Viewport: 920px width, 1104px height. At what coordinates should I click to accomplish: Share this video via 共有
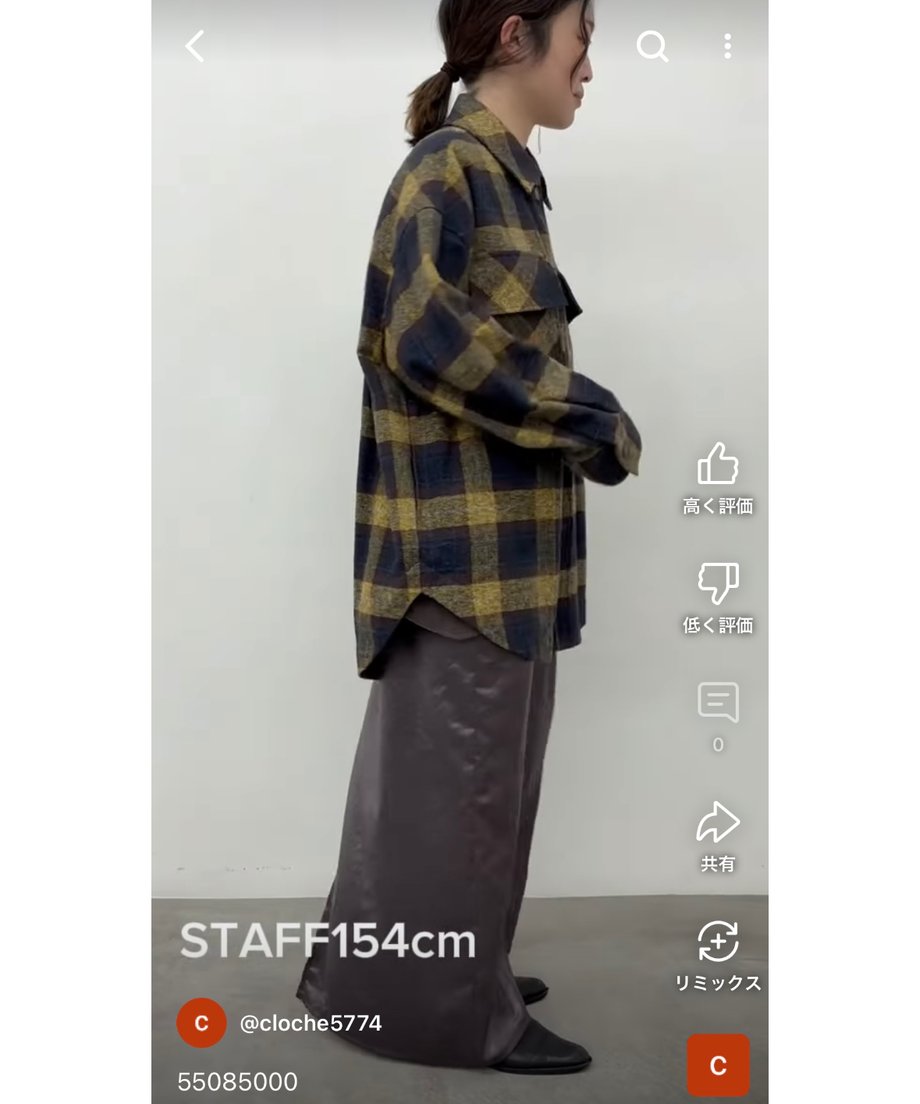717,824
